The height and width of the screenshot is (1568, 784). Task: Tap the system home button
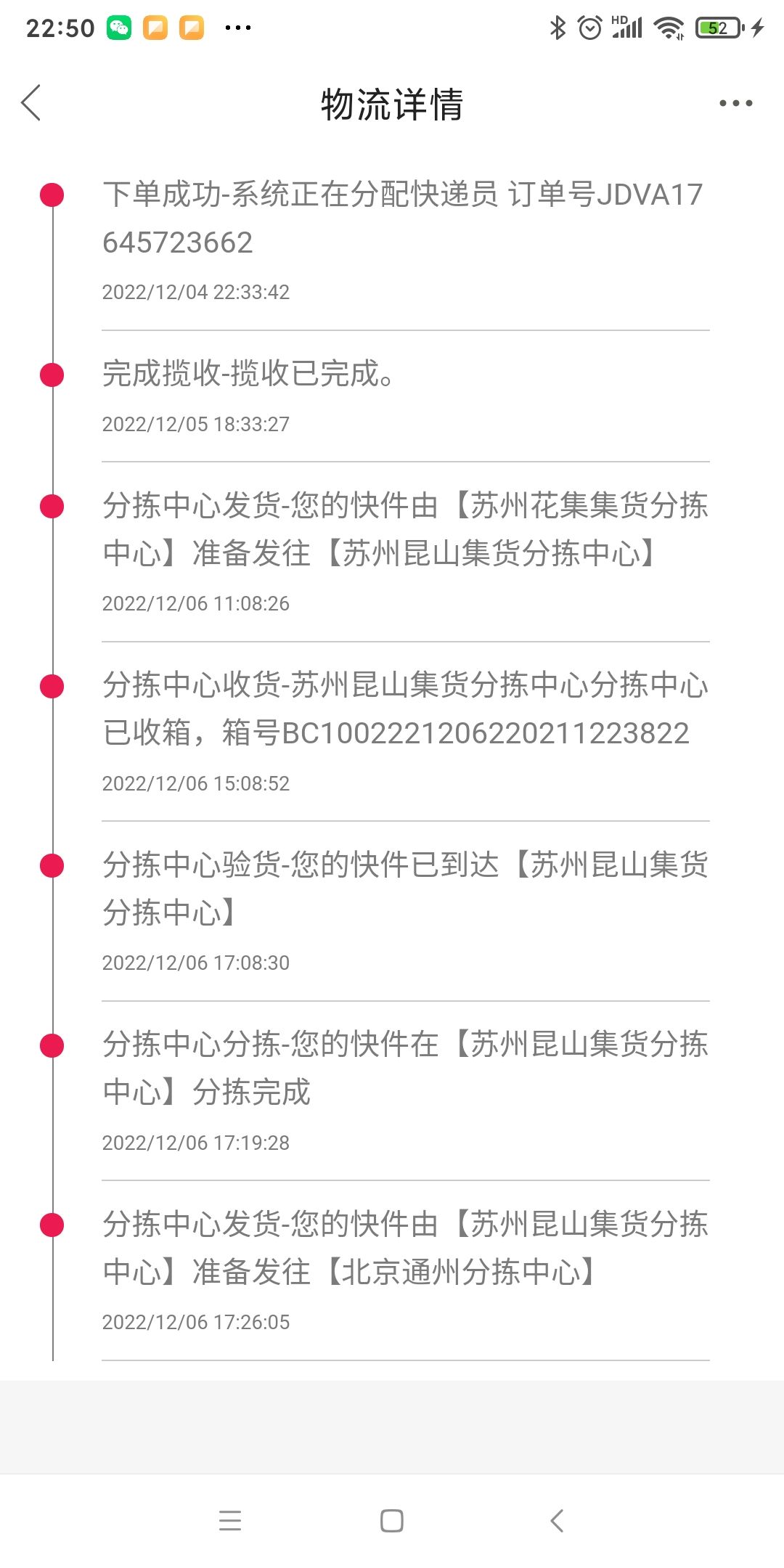pos(392,1520)
